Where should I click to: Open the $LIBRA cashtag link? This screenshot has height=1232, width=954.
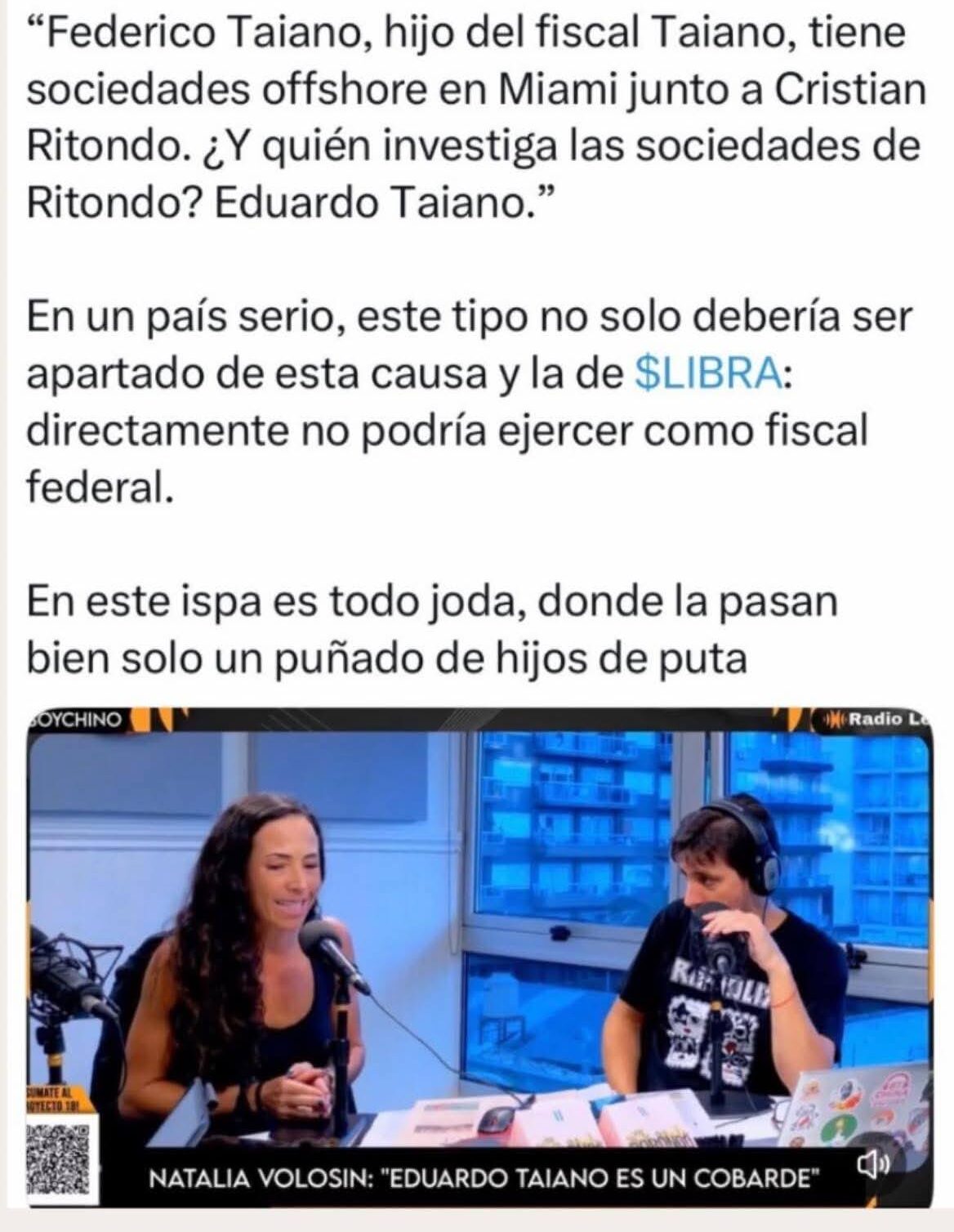[x=707, y=373]
